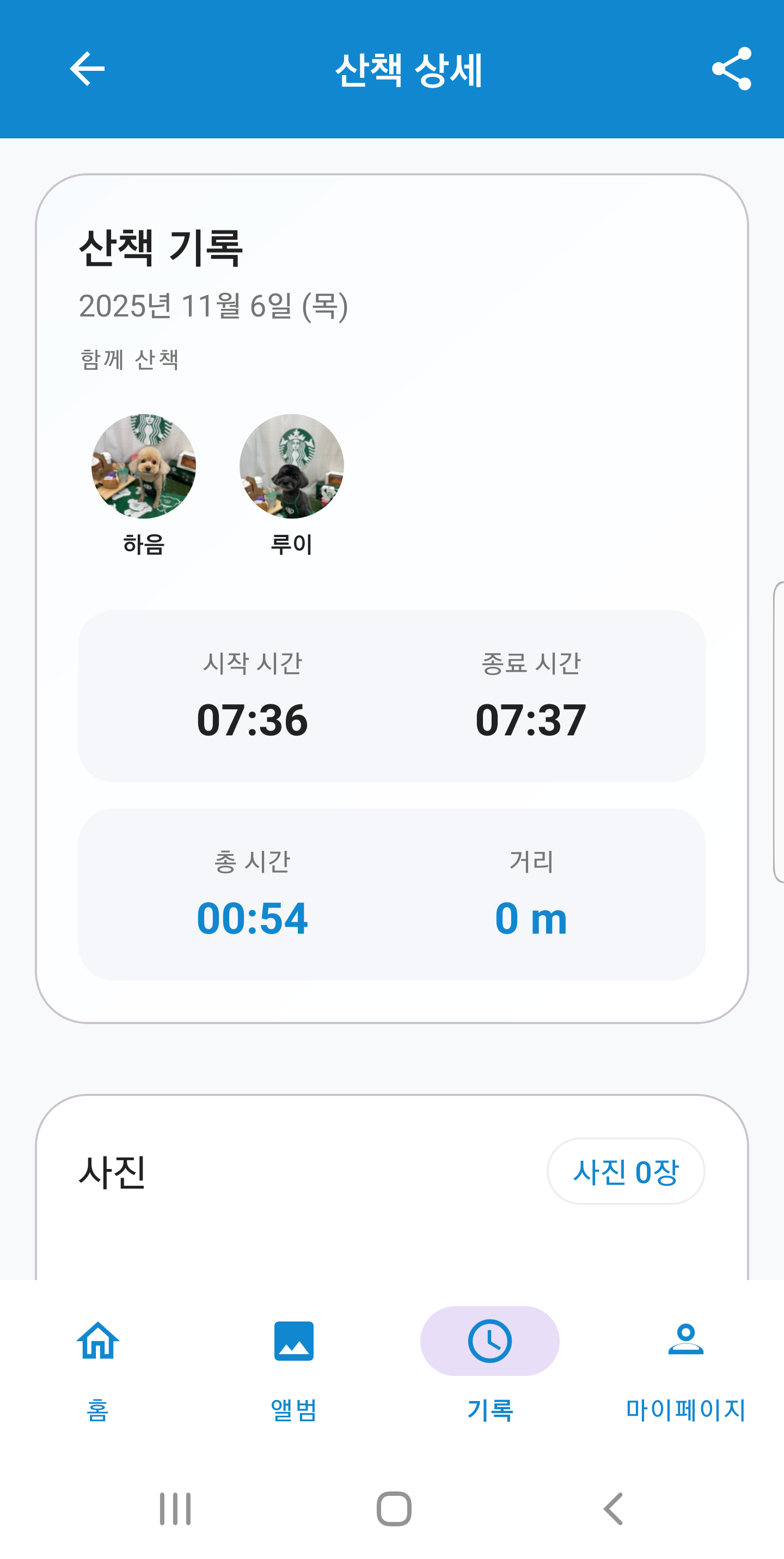Image resolution: width=784 pixels, height=1559 pixels.
Task: Tap the 기록 clock icon
Action: 490,1340
